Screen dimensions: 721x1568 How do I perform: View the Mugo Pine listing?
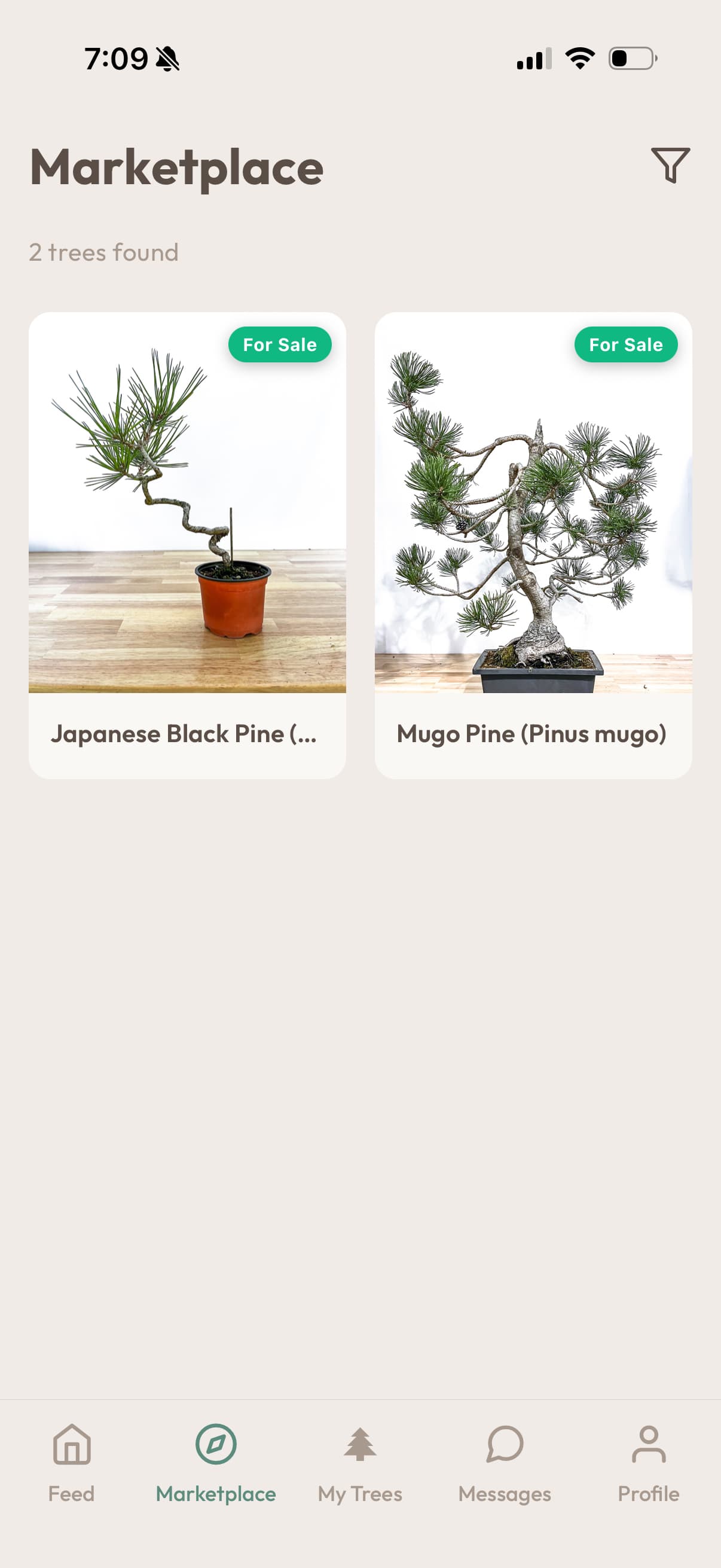pyautogui.click(x=533, y=545)
